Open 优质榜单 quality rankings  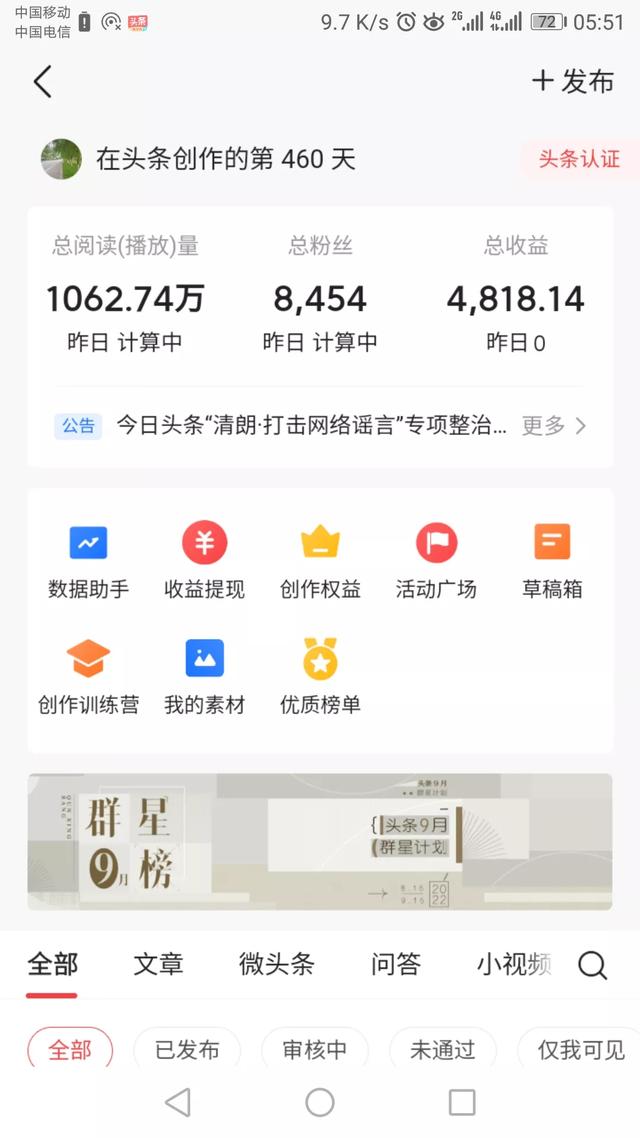320,677
